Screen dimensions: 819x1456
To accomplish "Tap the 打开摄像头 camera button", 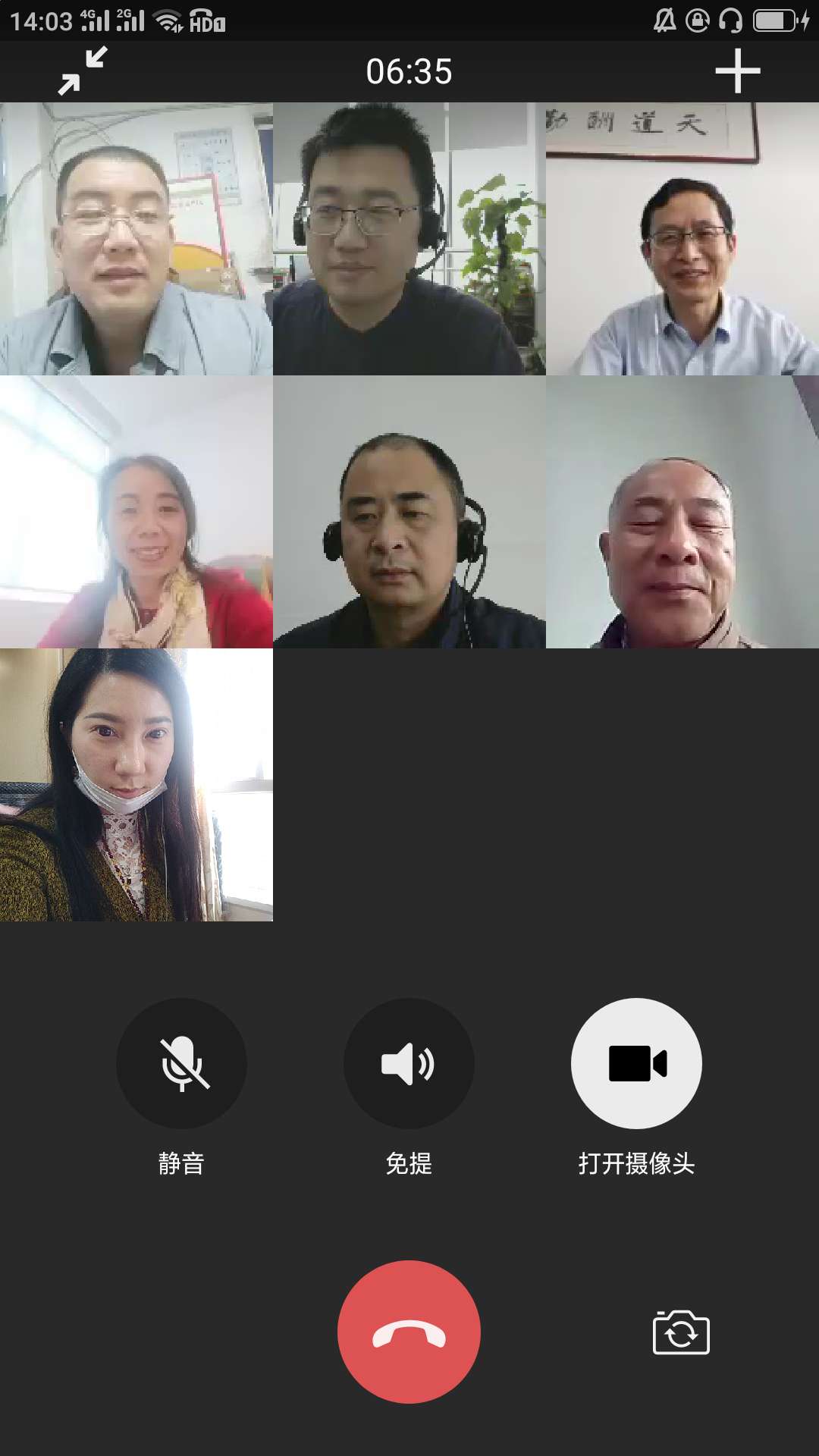I will point(636,1063).
